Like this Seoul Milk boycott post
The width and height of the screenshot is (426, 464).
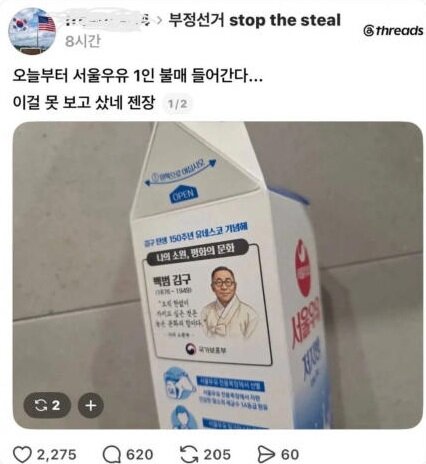click(x=22, y=454)
